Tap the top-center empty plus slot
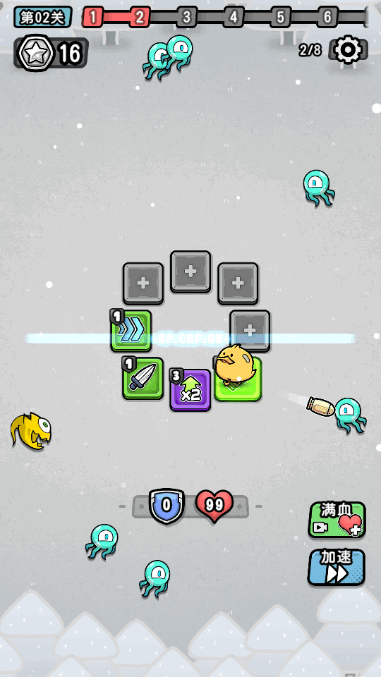381x677 pixels. pos(190,272)
